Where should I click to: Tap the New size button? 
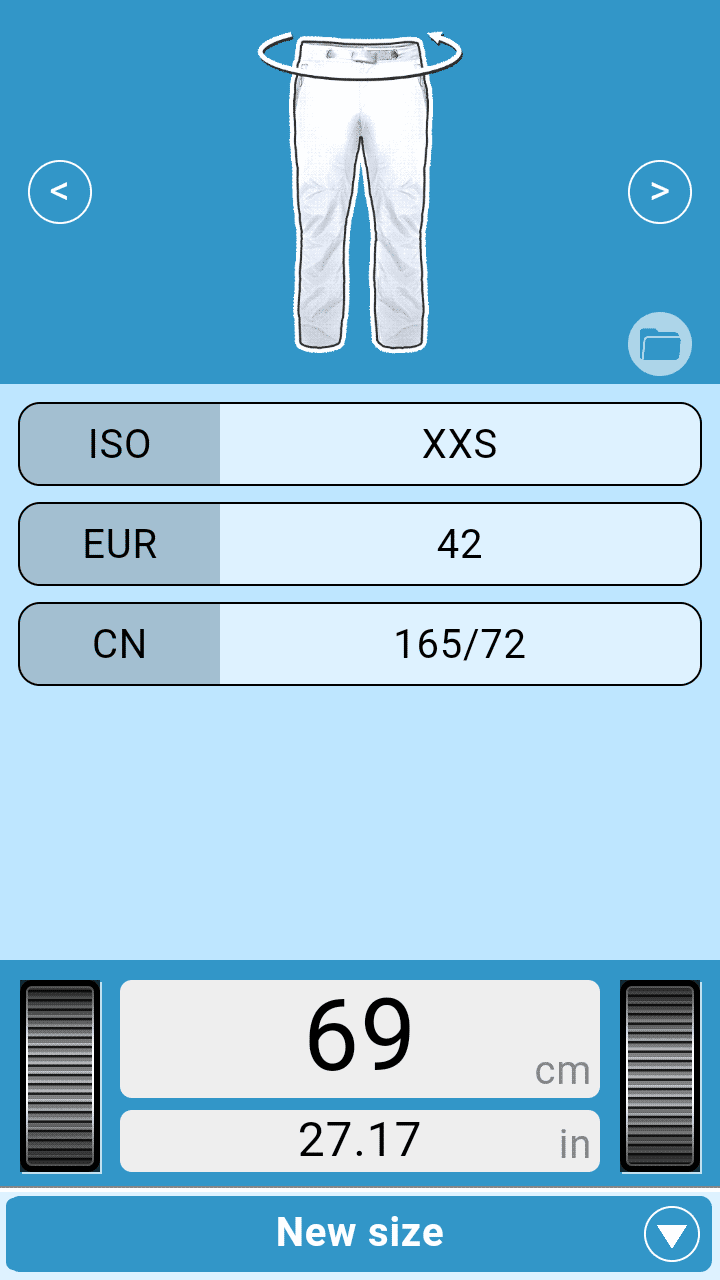tap(360, 1232)
